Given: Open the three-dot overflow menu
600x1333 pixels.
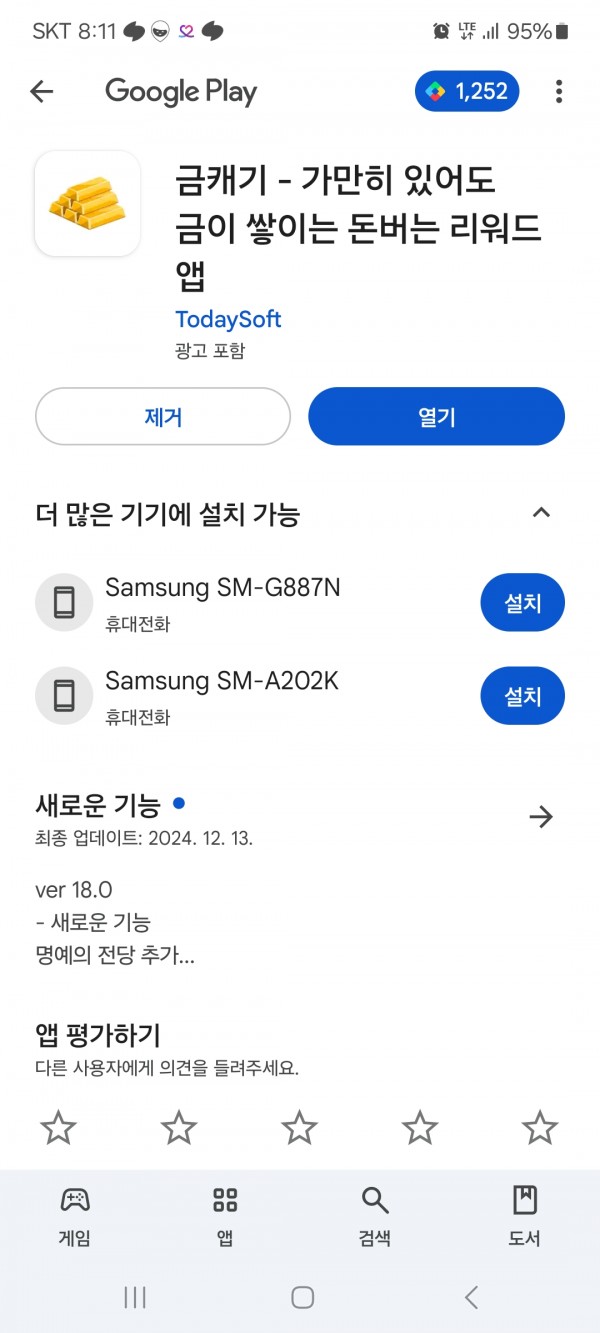Looking at the screenshot, I should tap(558, 92).
